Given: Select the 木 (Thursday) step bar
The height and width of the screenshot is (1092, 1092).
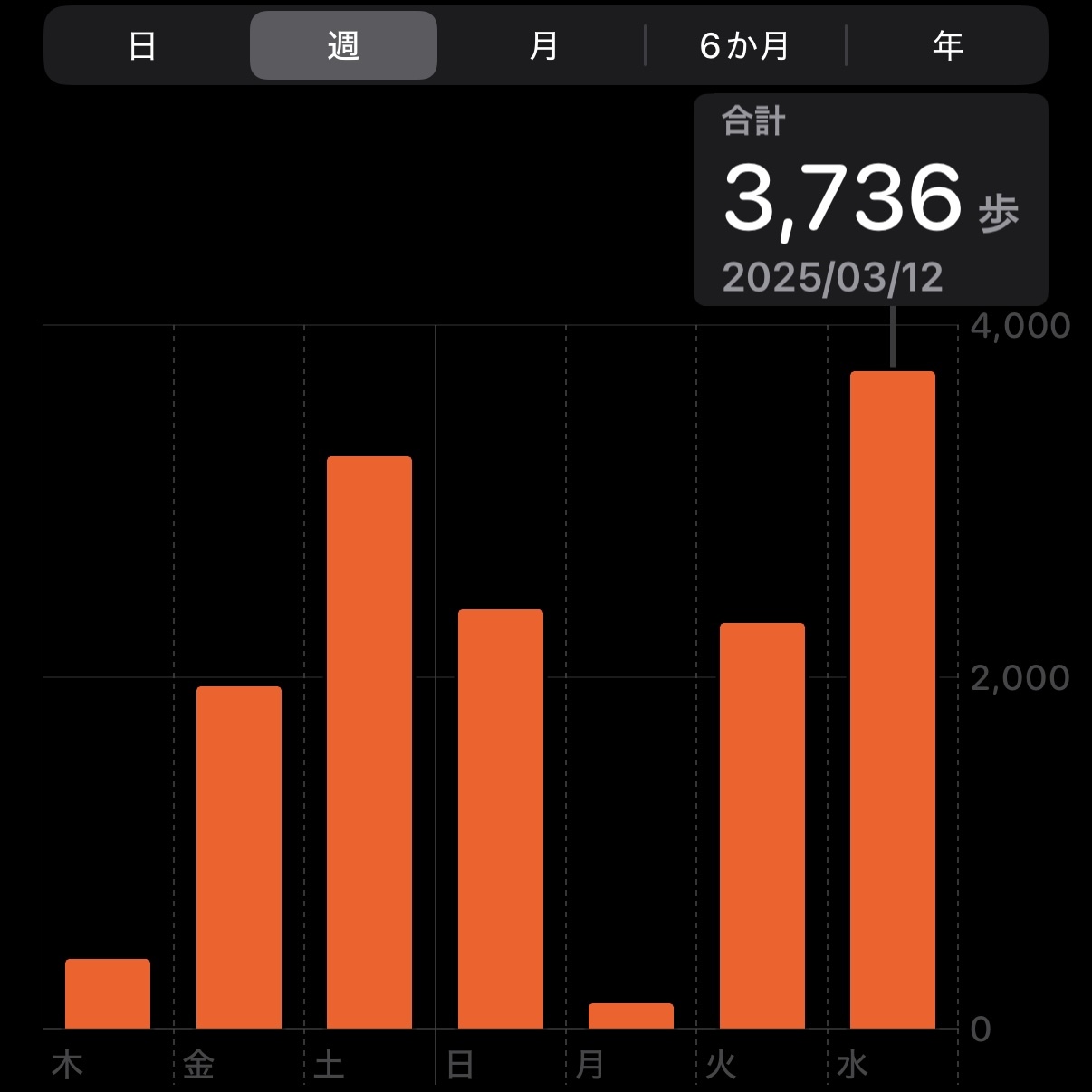Looking at the screenshot, I should [108, 993].
